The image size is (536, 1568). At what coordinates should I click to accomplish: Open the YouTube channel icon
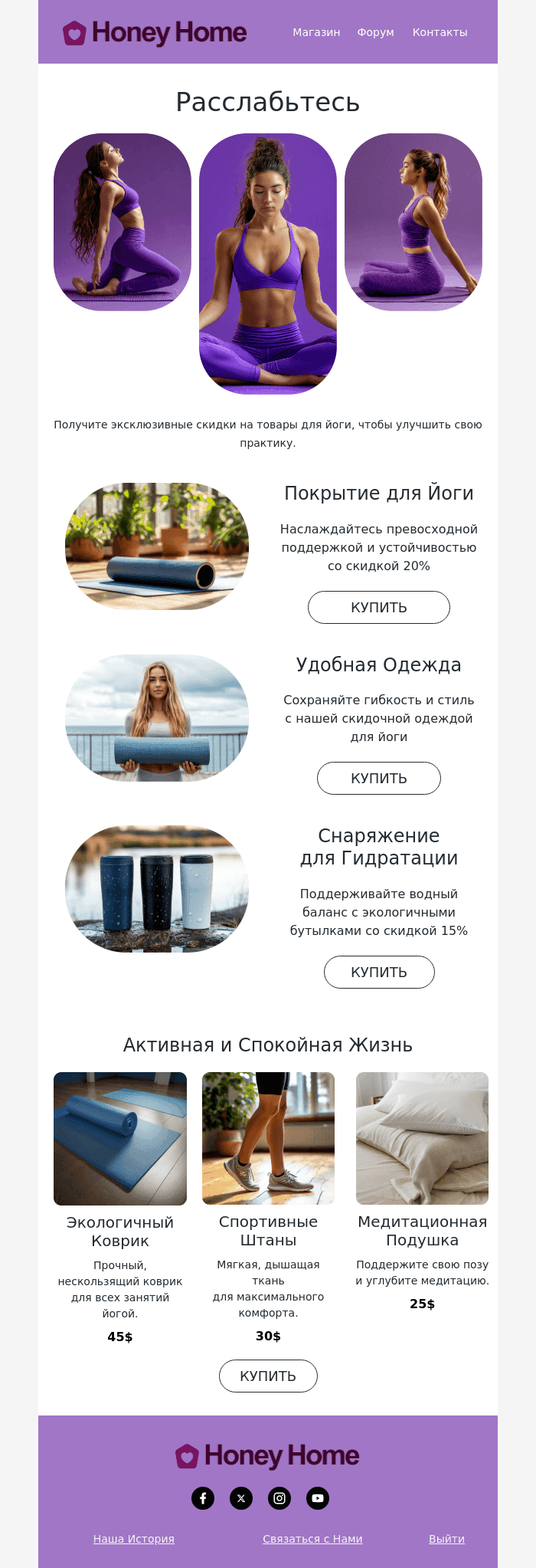coord(318,1498)
